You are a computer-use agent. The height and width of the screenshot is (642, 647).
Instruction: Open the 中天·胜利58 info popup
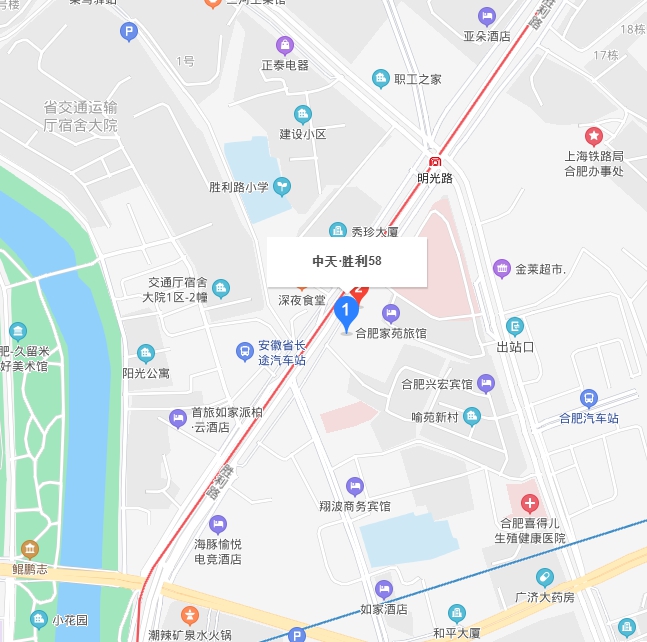[x=347, y=261]
